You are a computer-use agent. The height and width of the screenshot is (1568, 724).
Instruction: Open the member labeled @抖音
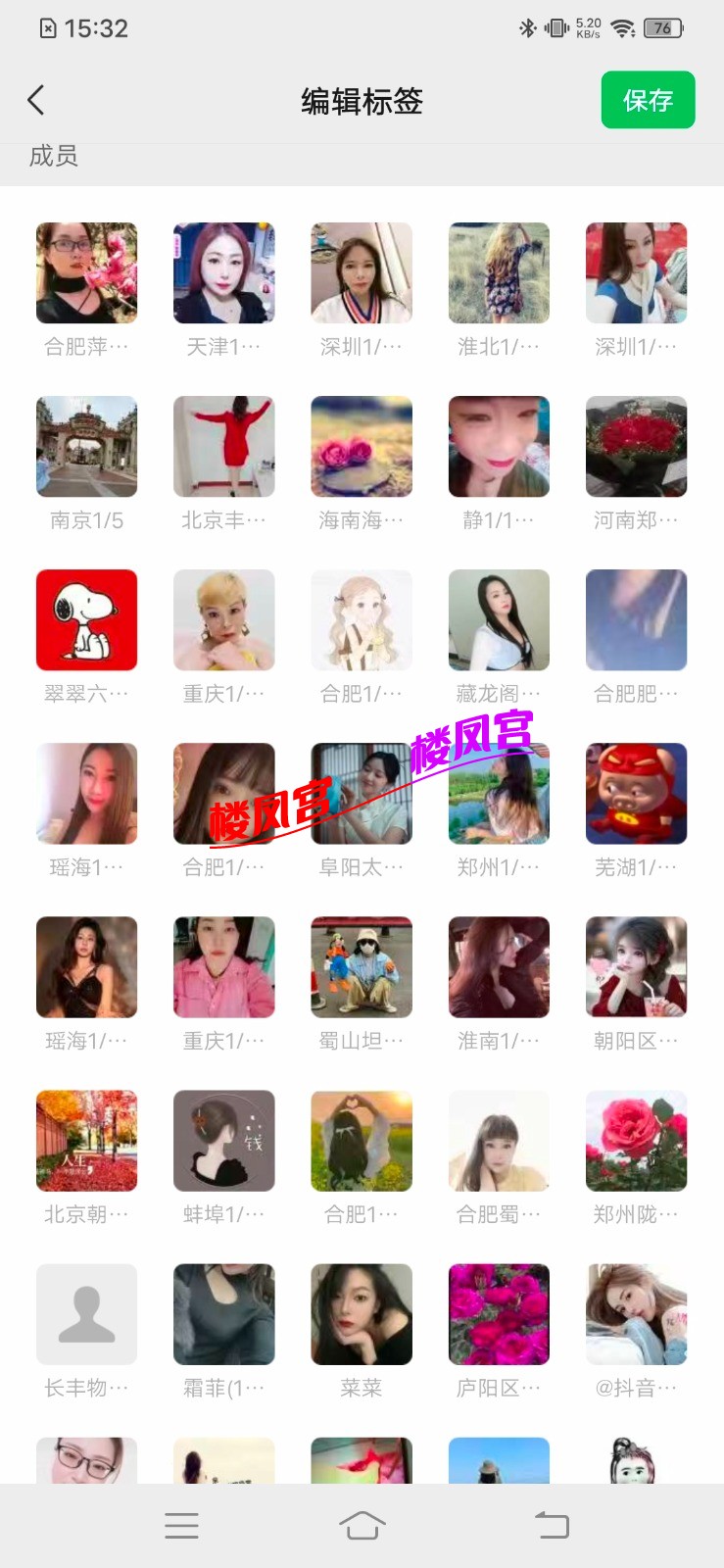(636, 1314)
